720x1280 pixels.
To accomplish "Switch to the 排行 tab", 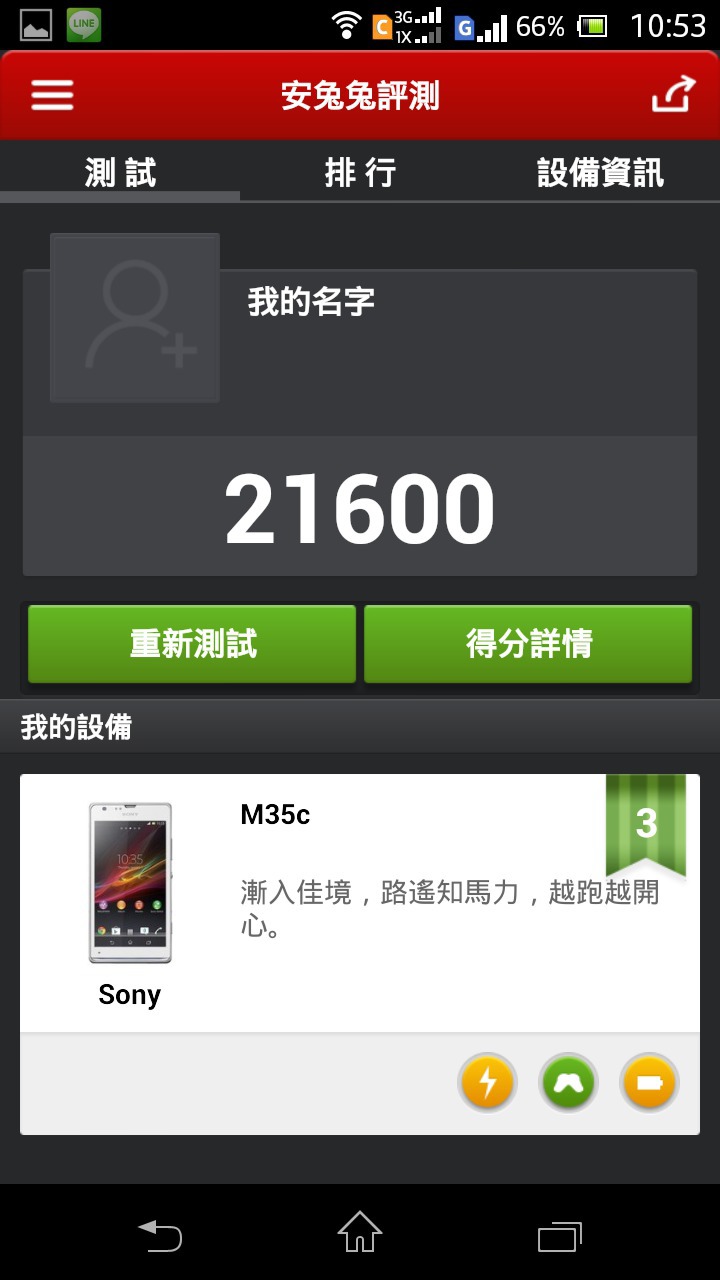I will tap(360, 172).
